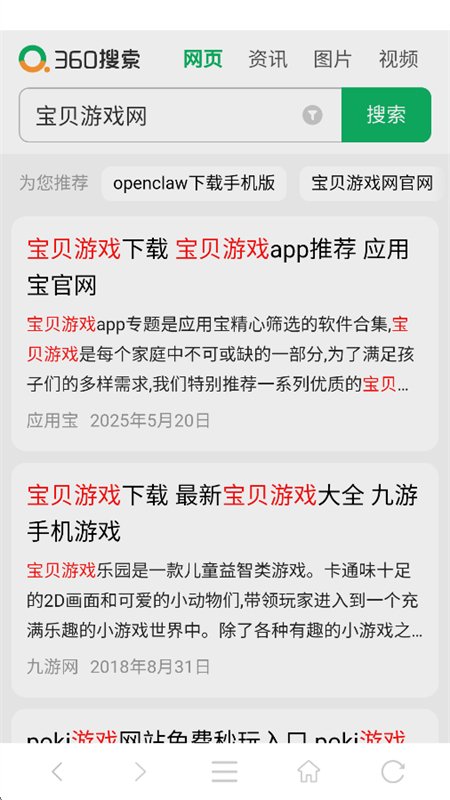Image resolution: width=450 pixels, height=800 pixels.
Task: Tap the 搜索 search button
Action: pos(386,115)
